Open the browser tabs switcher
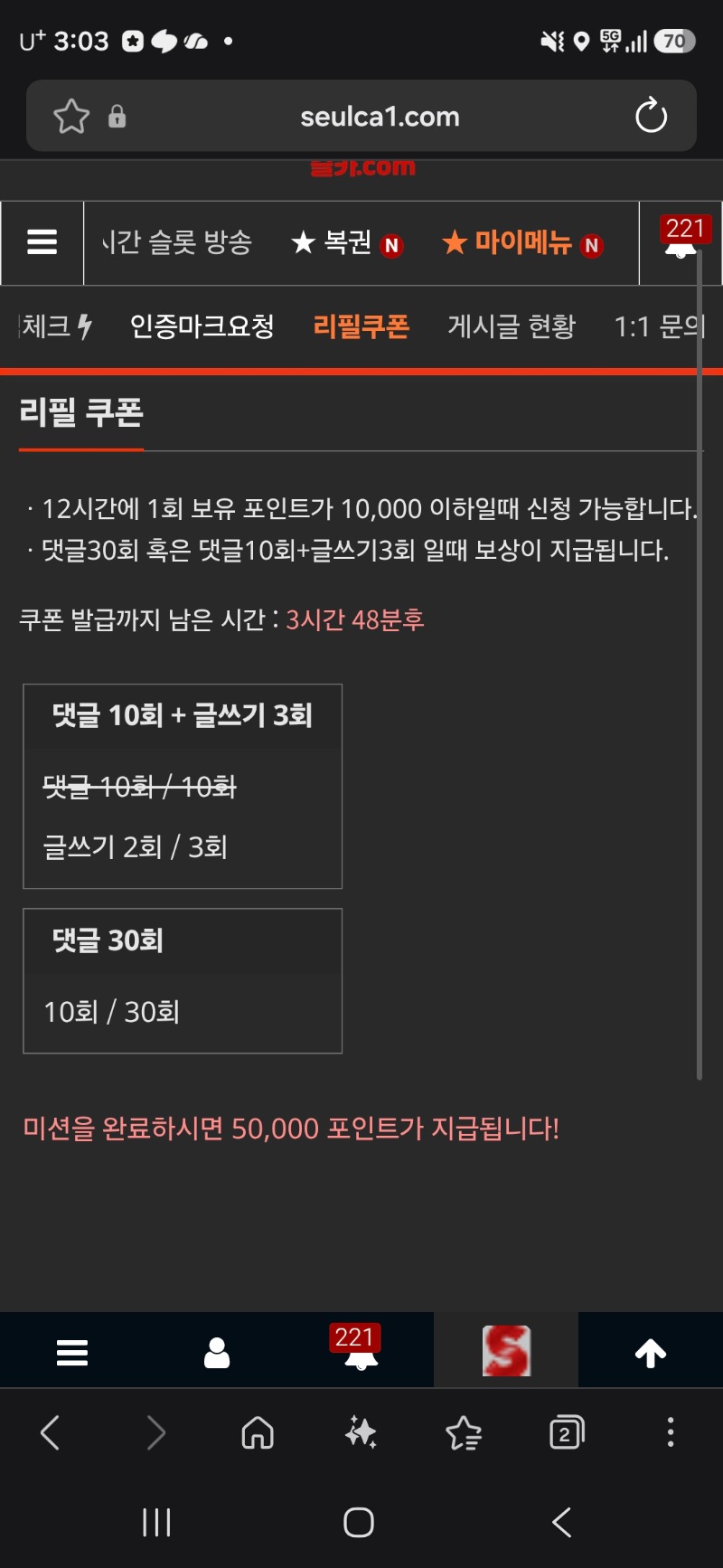 [567, 1432]
